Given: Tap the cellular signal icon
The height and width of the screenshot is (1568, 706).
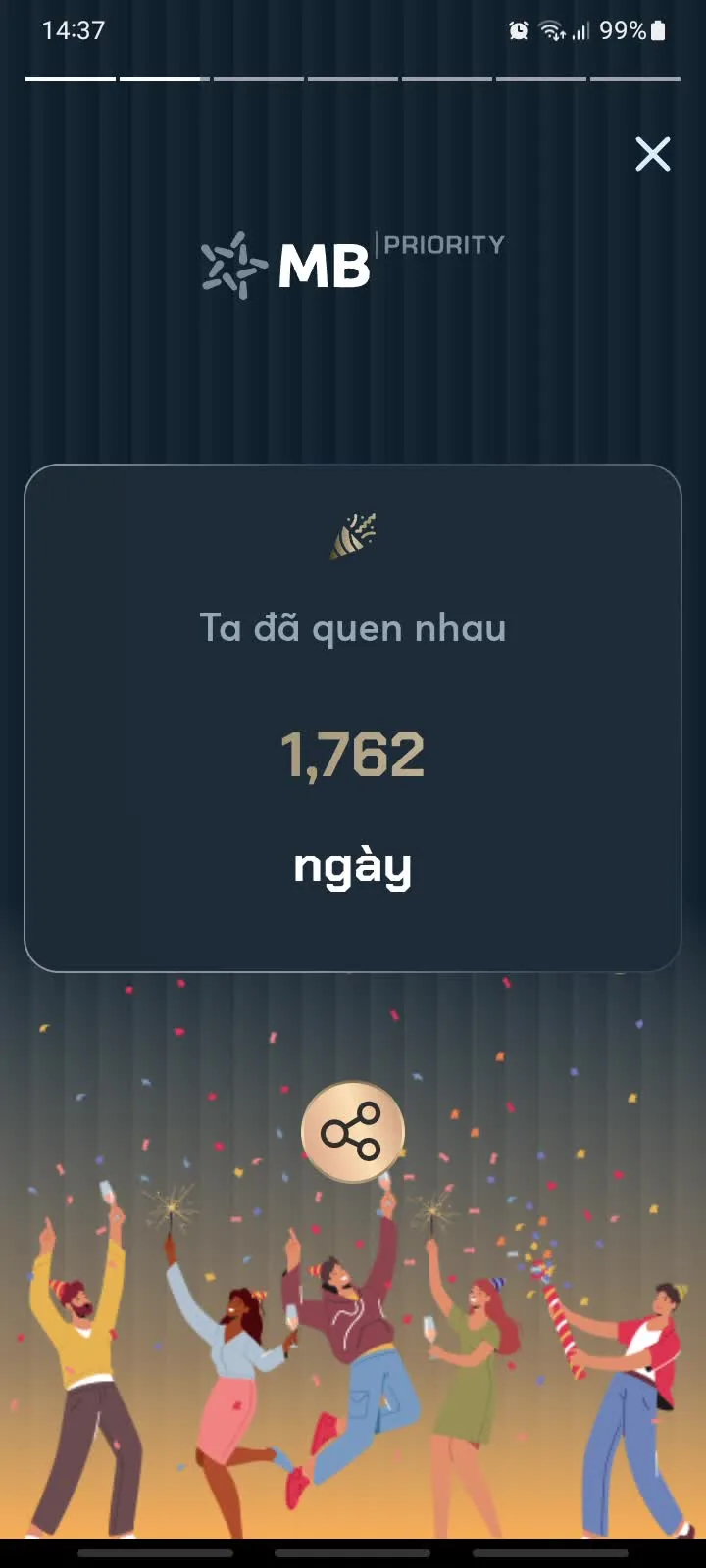Looking at the screenshot, I should 582,32.
